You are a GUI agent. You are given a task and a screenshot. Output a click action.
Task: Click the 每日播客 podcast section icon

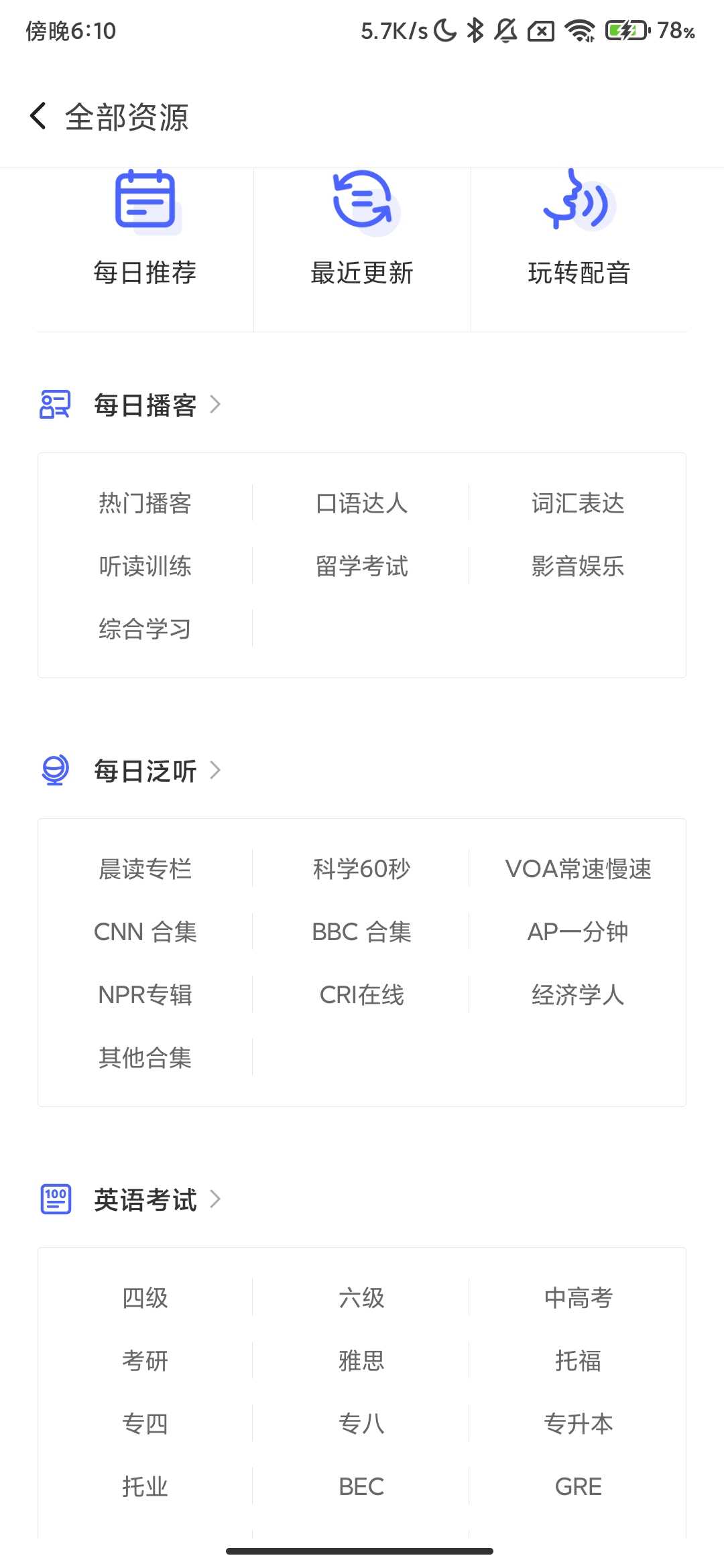[x=54, y=405]
